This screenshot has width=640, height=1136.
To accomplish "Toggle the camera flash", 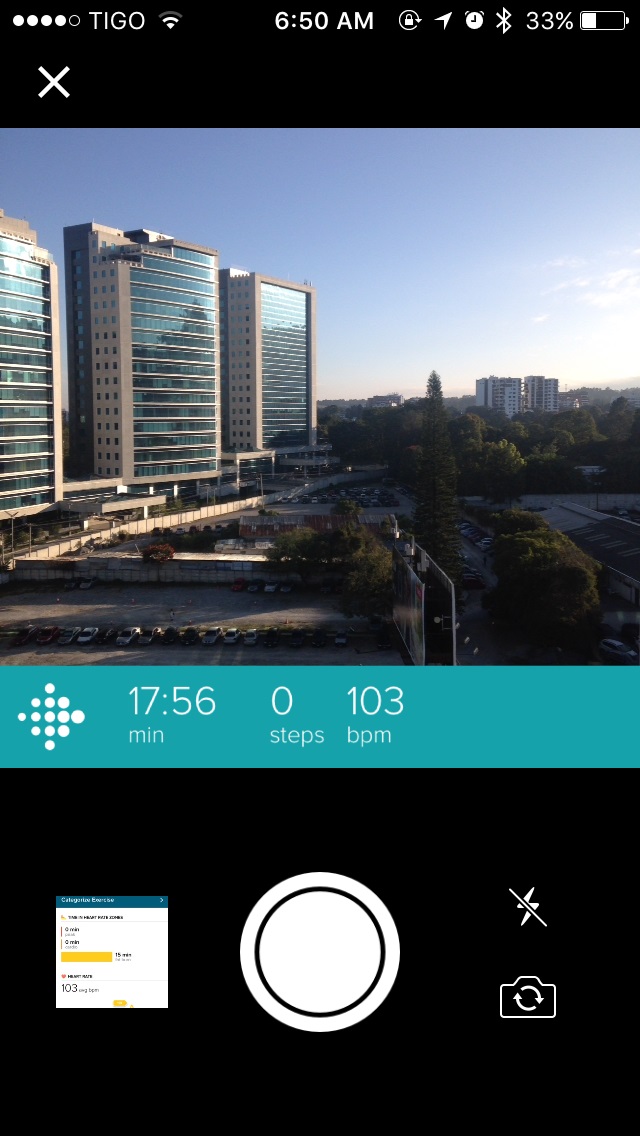I will tap(528, 906).
